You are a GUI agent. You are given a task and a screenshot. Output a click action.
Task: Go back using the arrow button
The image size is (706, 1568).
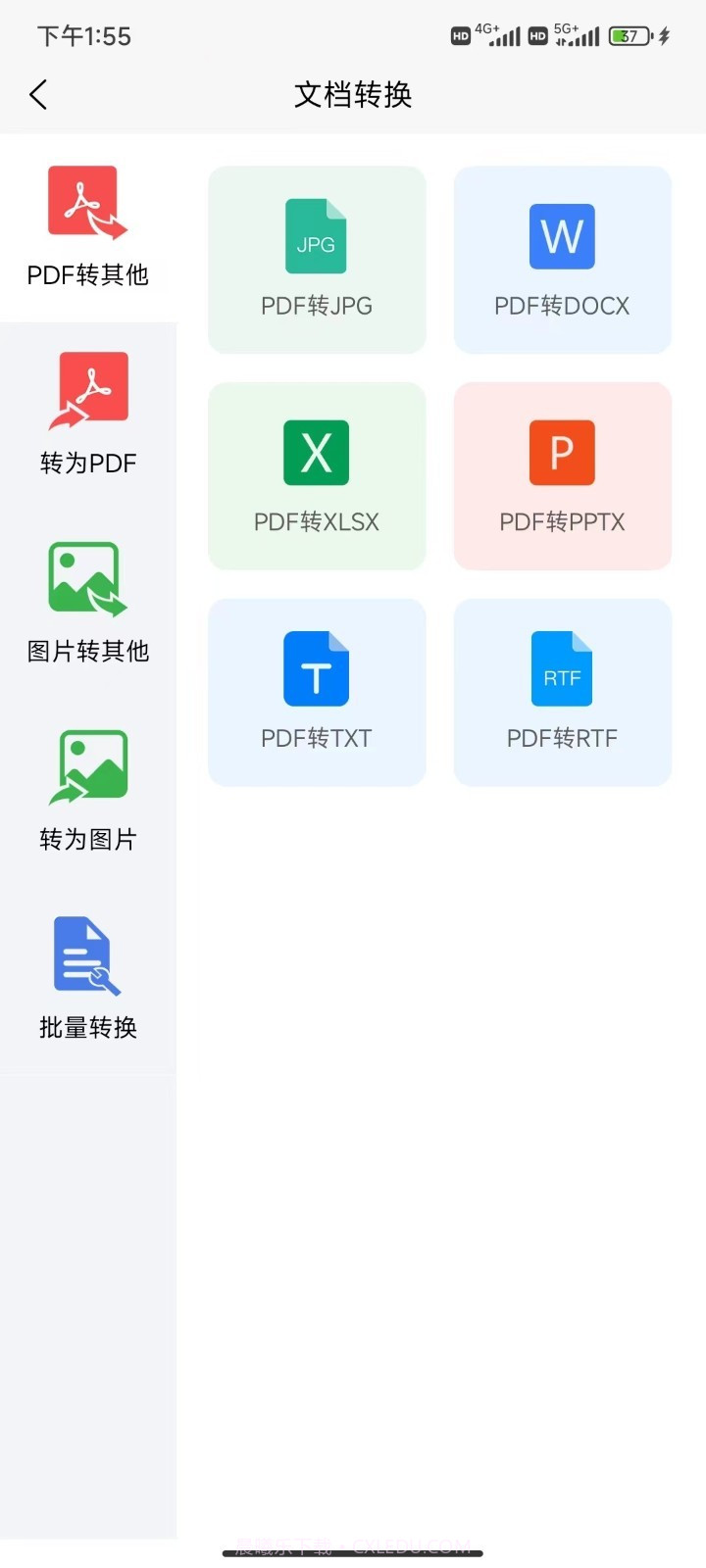tap(37, 94)
